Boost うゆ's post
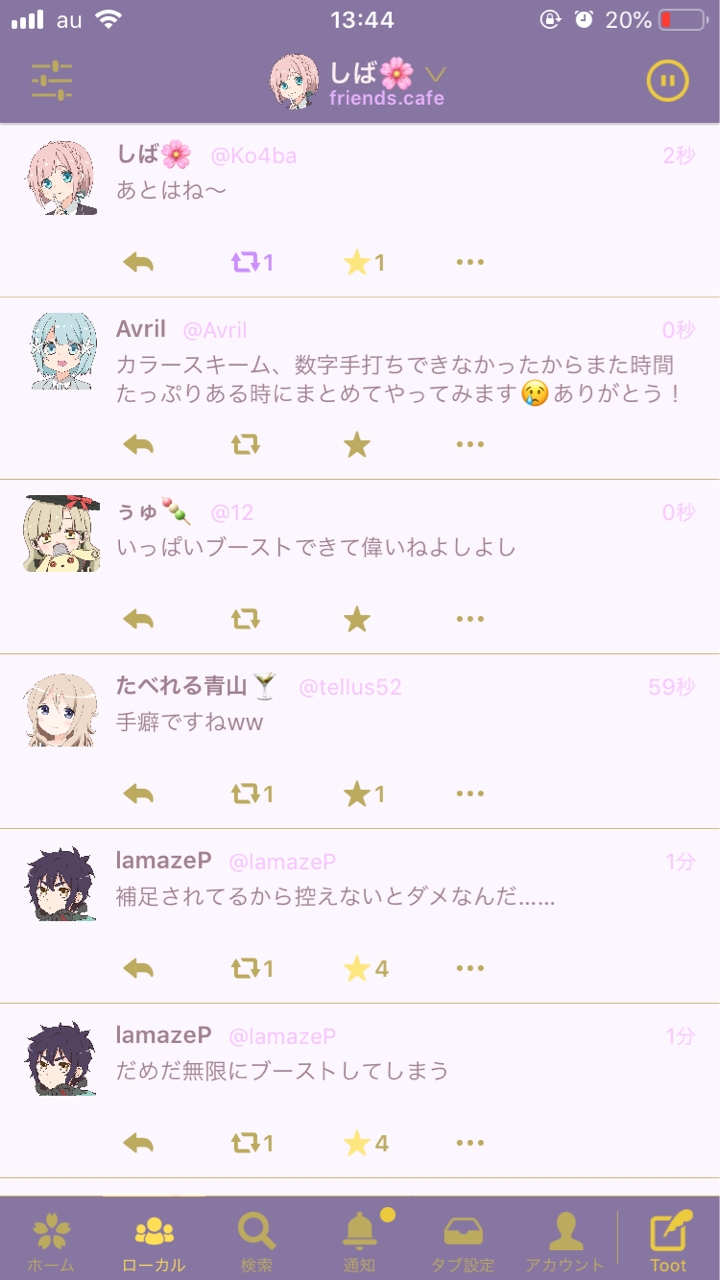The height and width of the screenshot is (1280, 720). click(x=245, y=620)
